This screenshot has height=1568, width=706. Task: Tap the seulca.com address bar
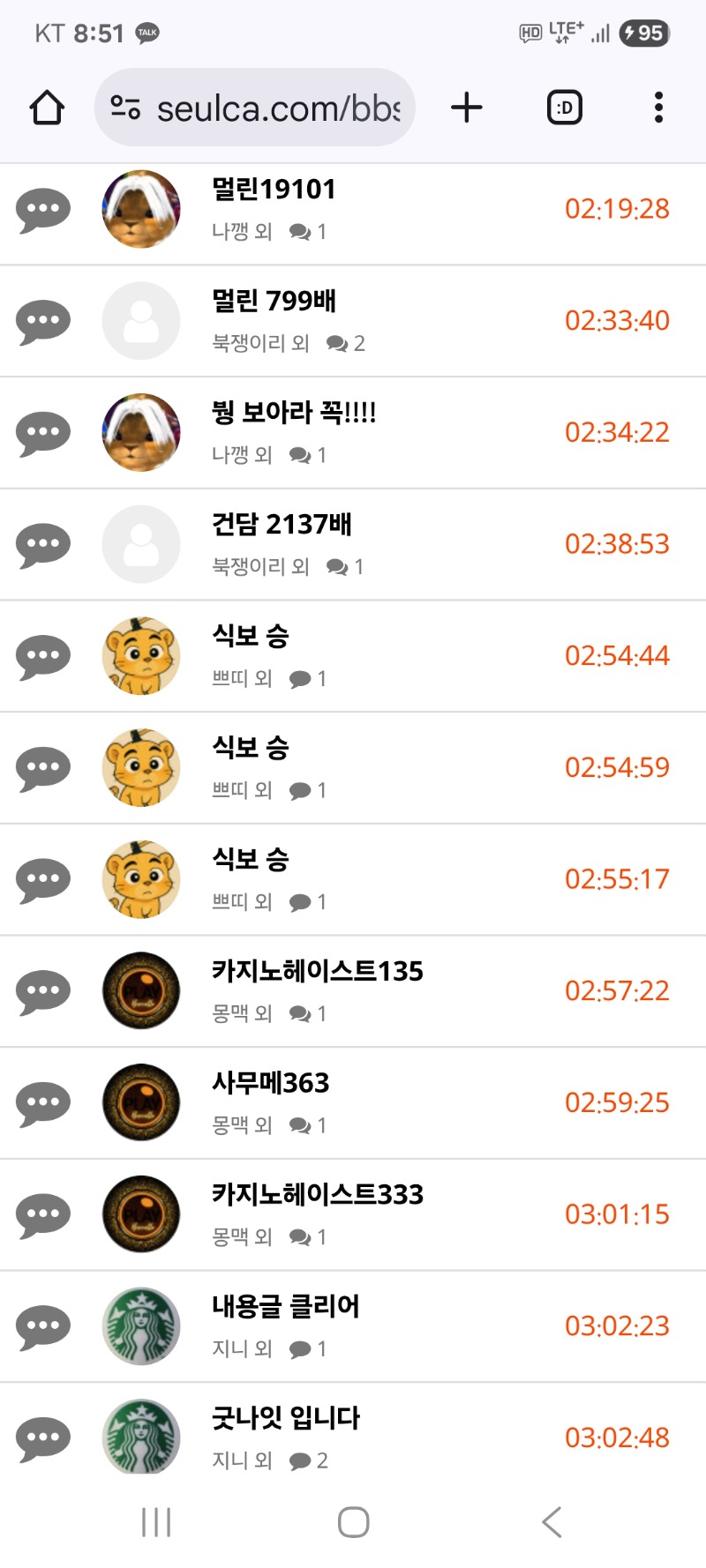click(265, 108)
